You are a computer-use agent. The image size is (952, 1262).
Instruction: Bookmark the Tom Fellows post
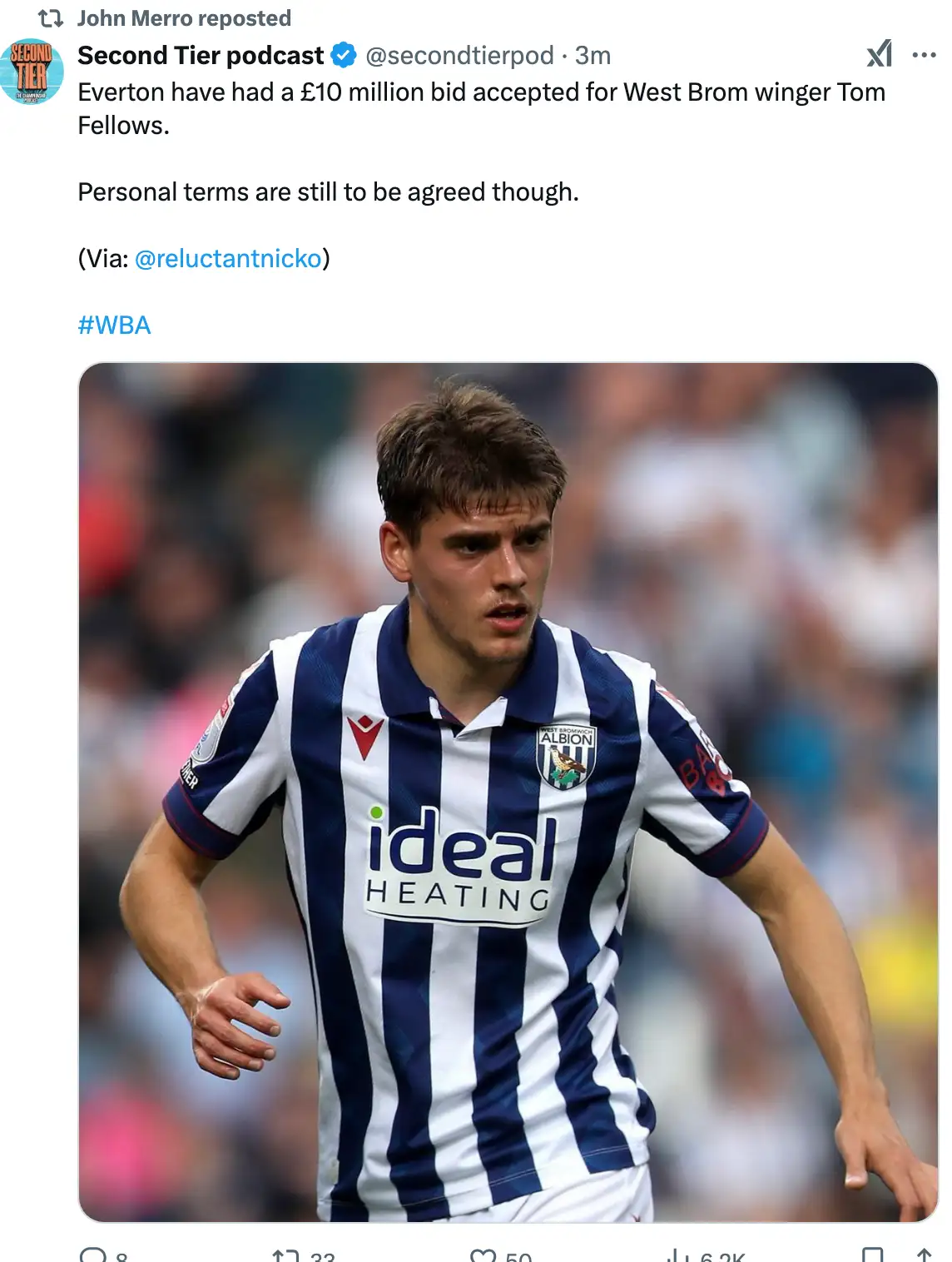(x=872, y=1255)
